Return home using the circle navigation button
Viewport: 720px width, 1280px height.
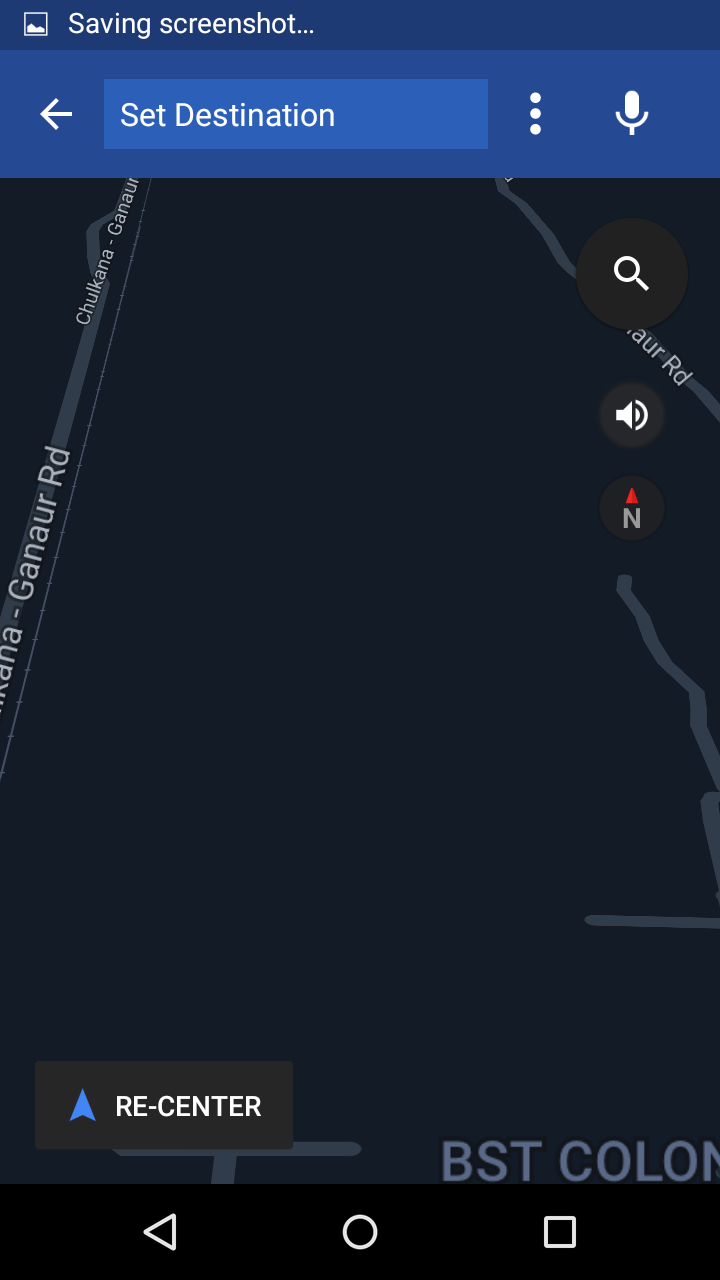(360, 1232)
